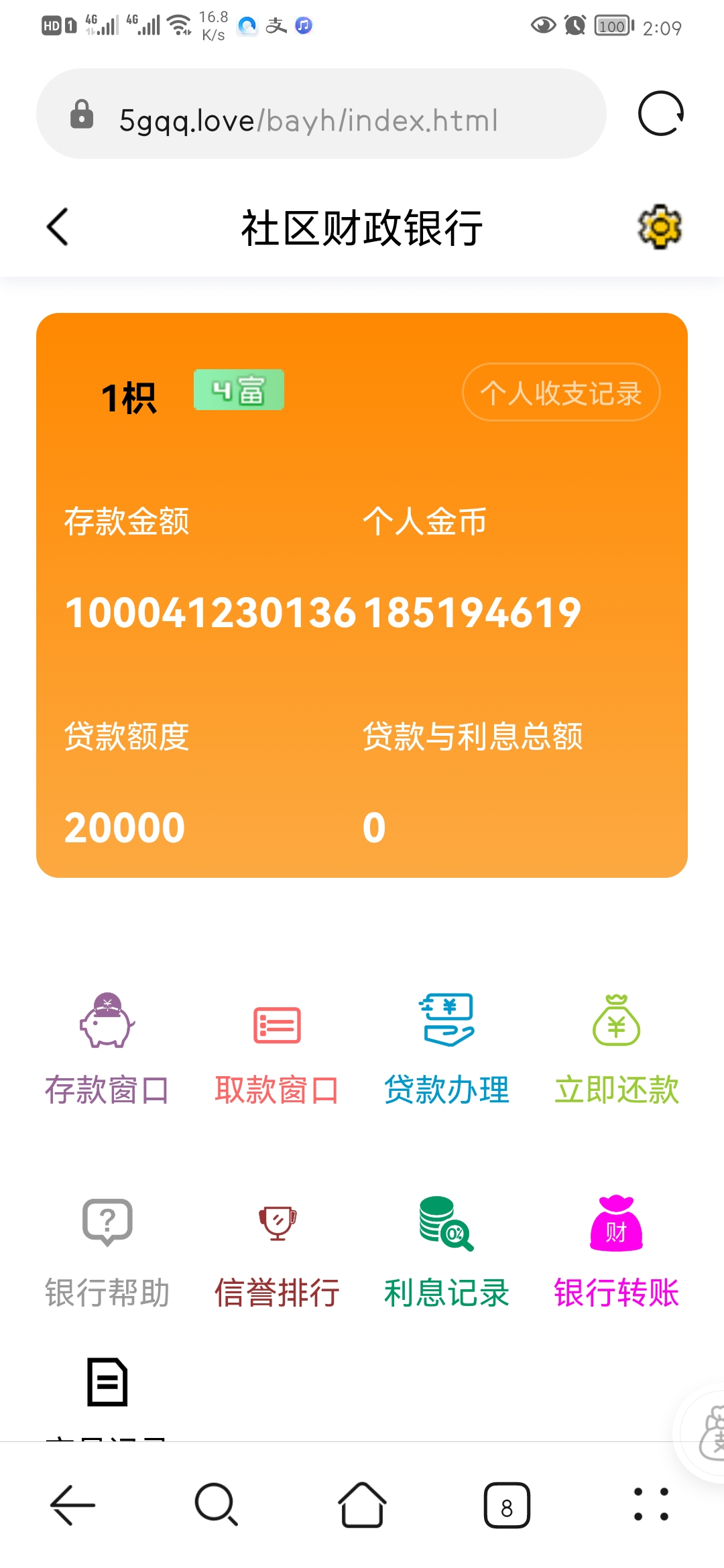
Task: Open 个人收支记录 records
Action: [561, 393]
